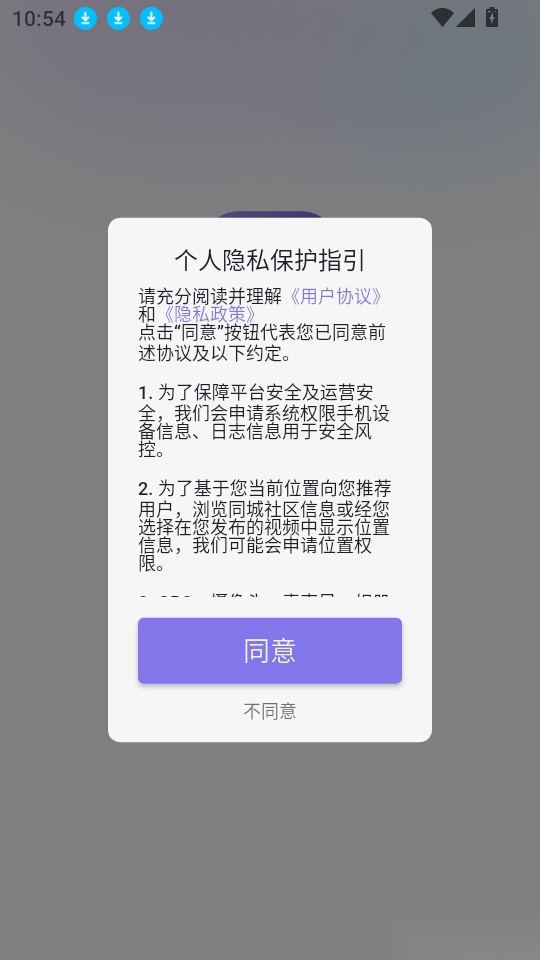Tap the 同意 button to agree
Image resolution: width=540 pixels, height=960 pixels.
coord(269,650)
